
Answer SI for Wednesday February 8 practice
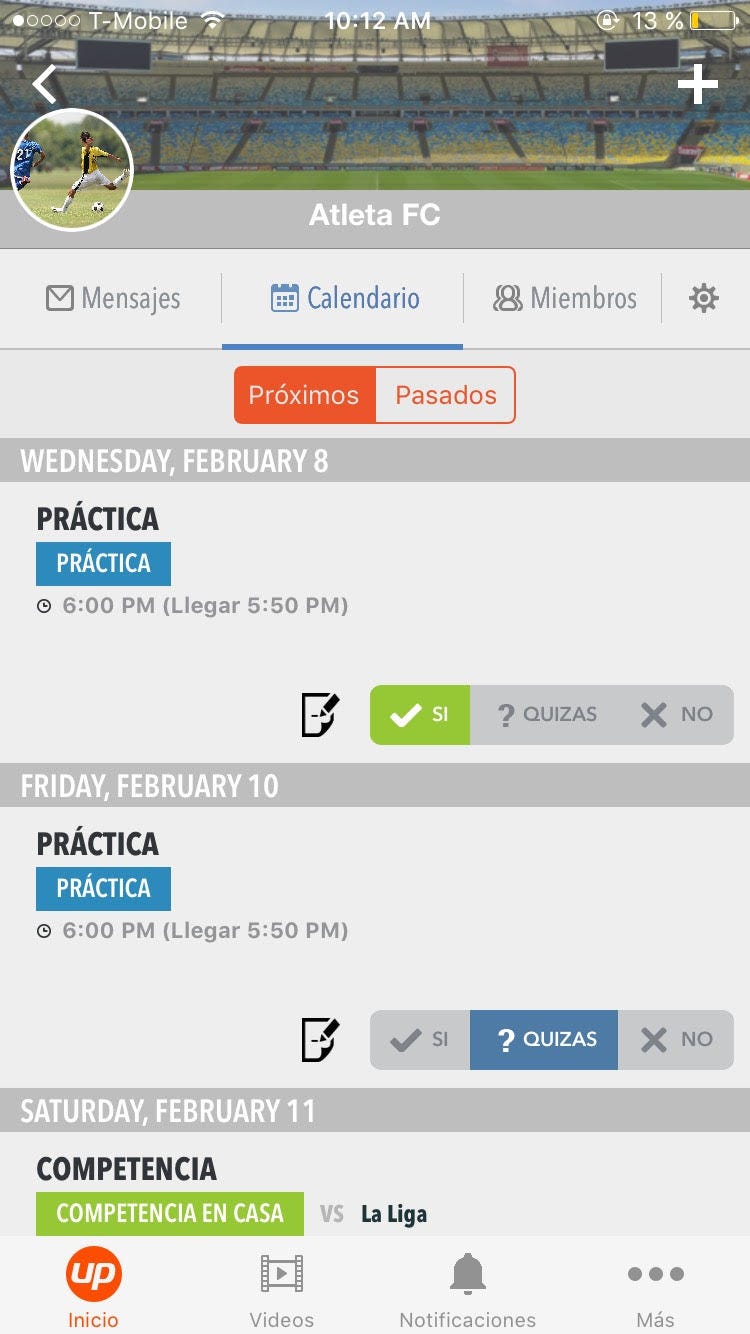[420, 714]
